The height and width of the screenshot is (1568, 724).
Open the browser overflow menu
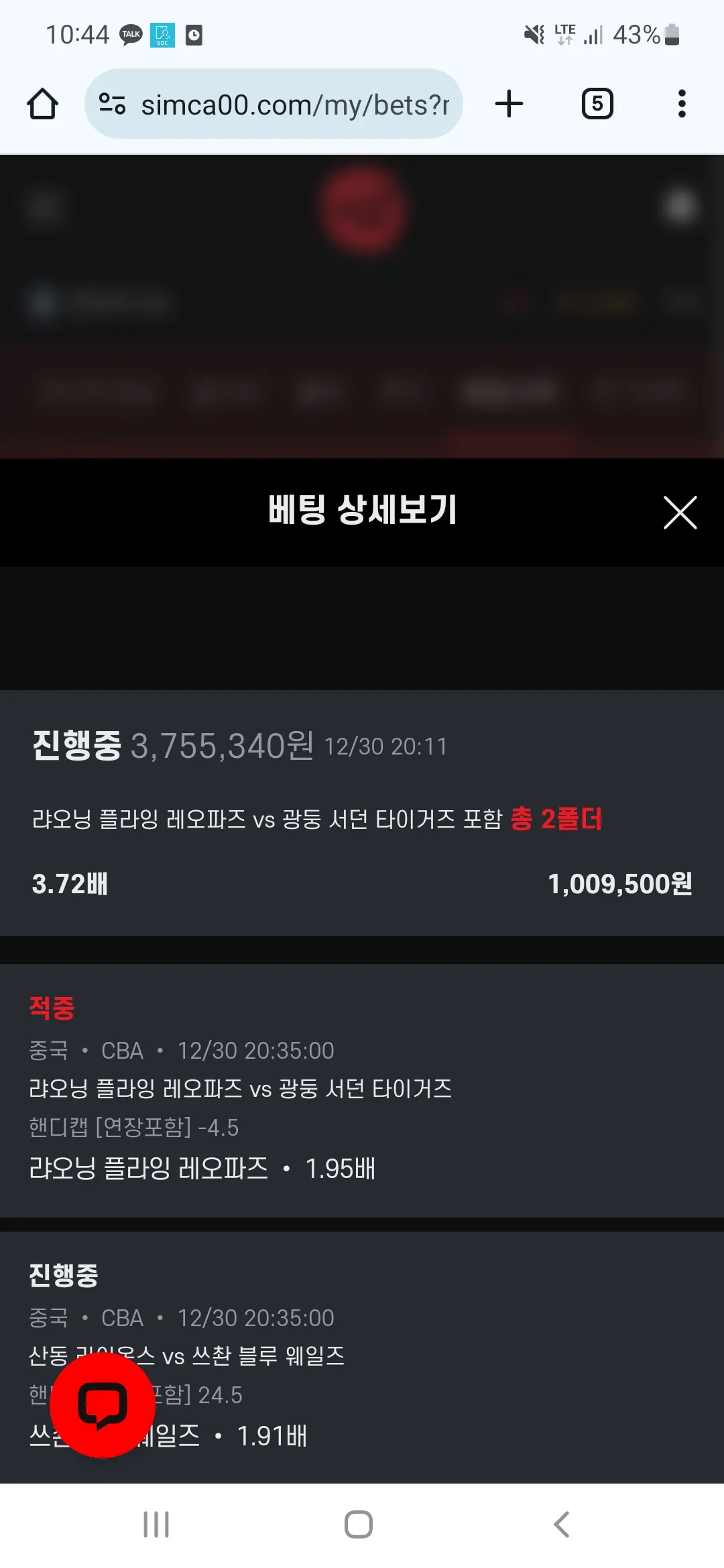pos(682,104)
